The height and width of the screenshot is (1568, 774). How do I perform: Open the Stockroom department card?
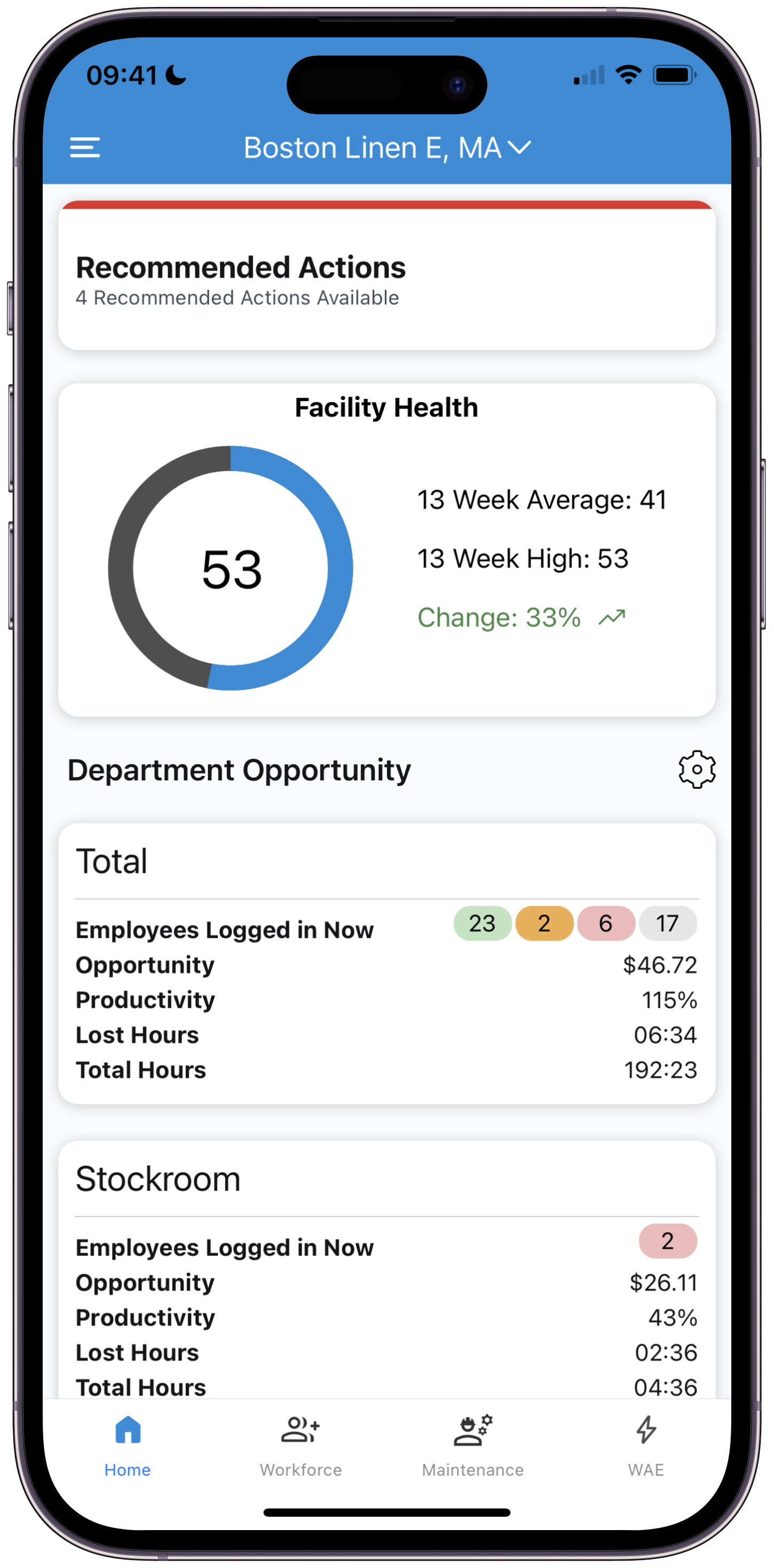tap(386, 1272)
